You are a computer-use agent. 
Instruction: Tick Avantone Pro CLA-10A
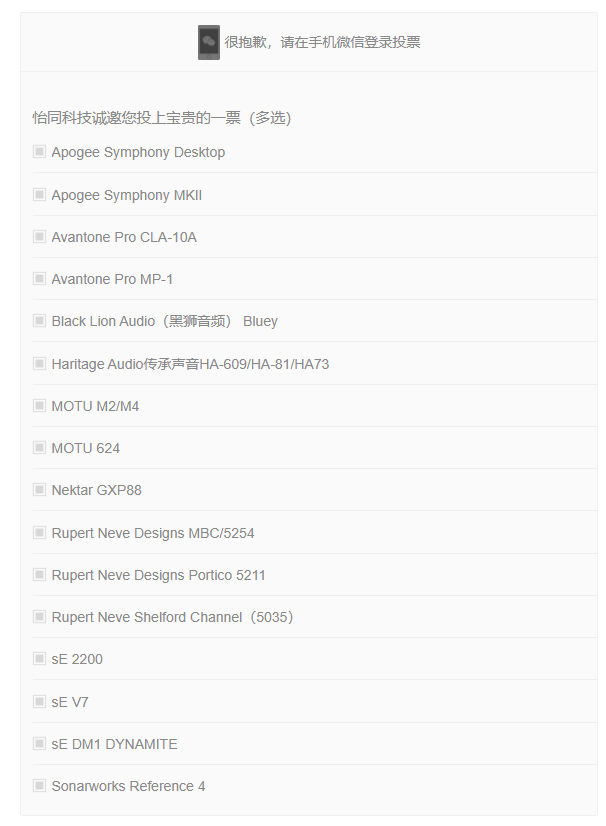[x=40, y=237]
